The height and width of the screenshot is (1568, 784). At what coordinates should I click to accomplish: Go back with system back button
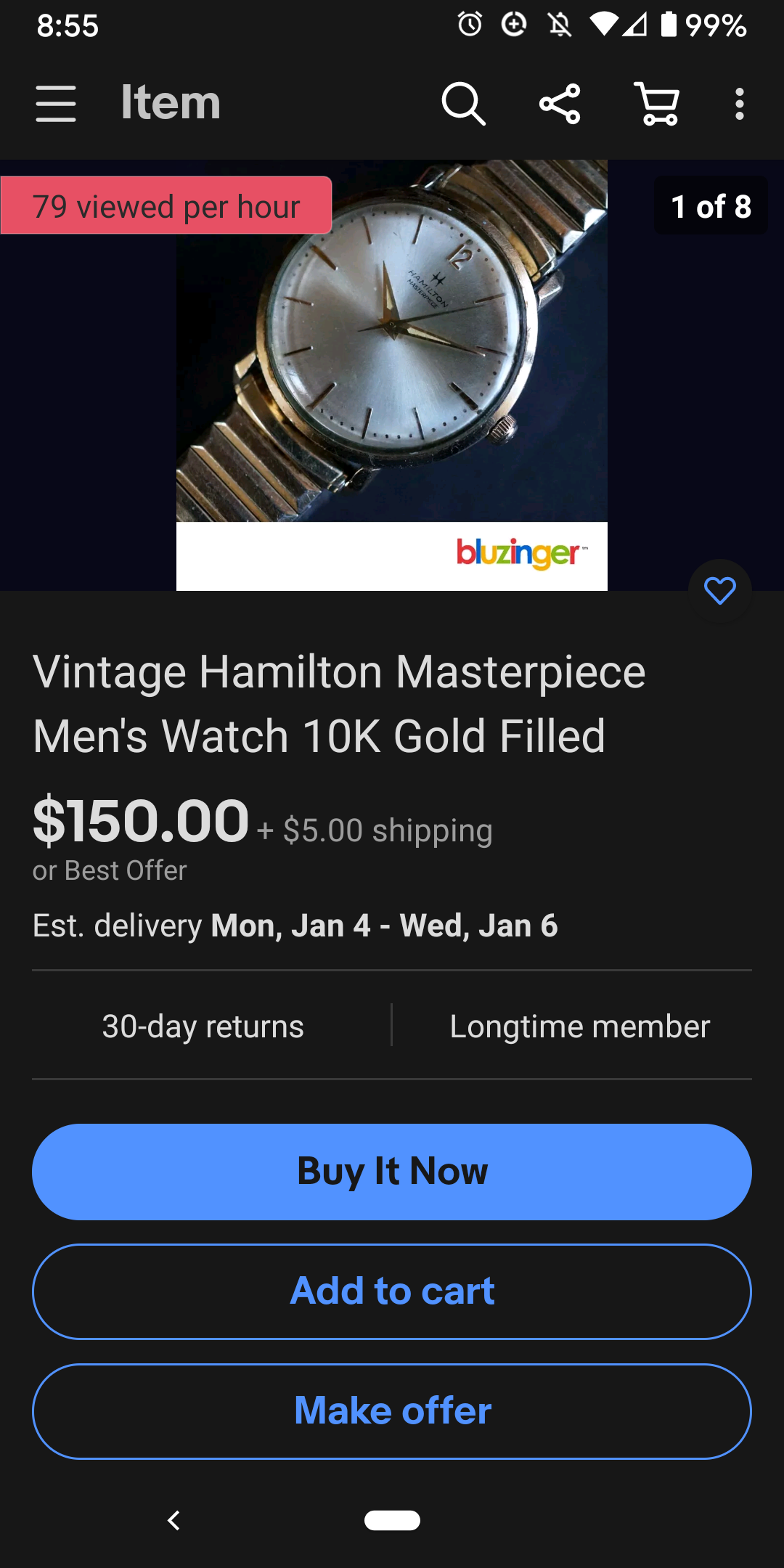(x=173, y=1520)
